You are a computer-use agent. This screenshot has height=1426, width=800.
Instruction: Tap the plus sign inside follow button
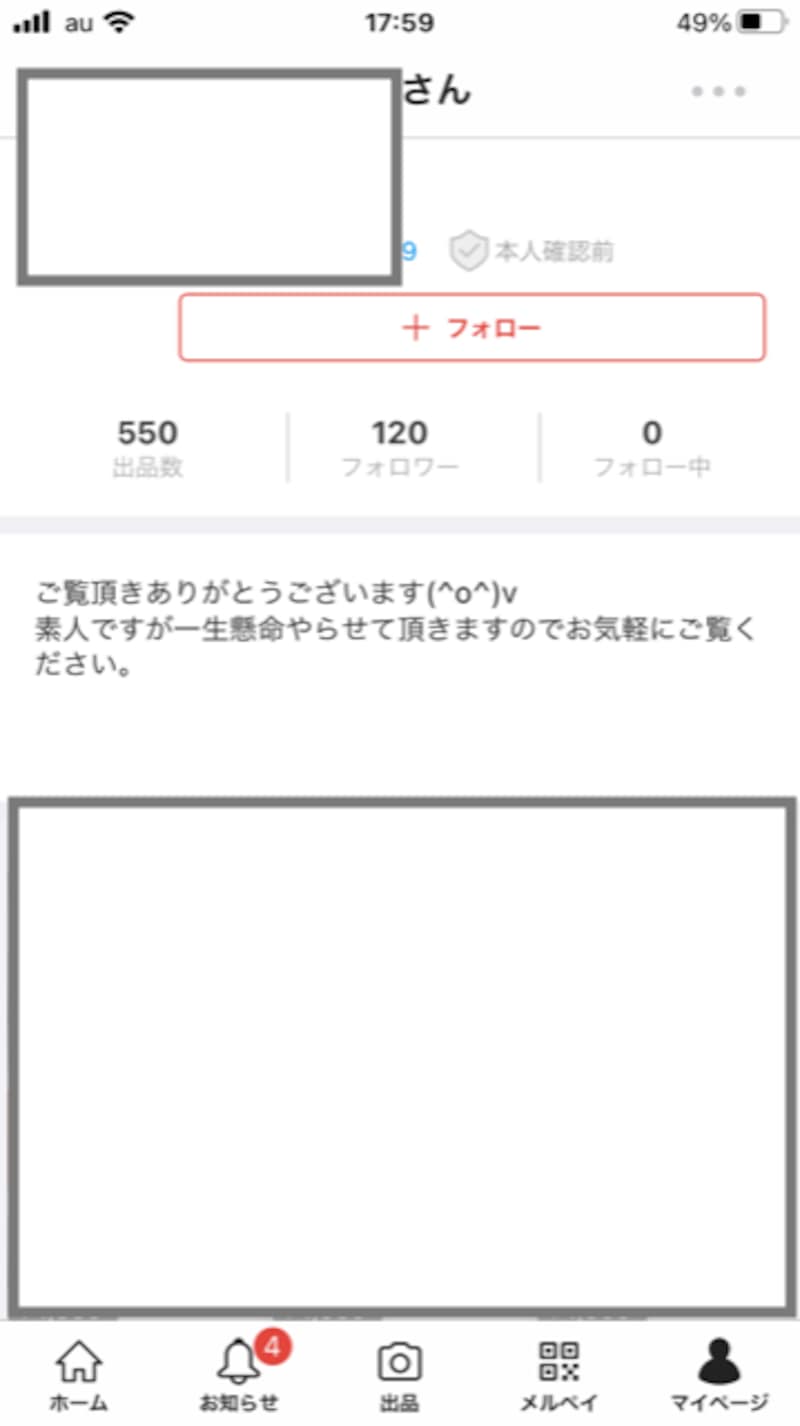(x=413, y=327)
